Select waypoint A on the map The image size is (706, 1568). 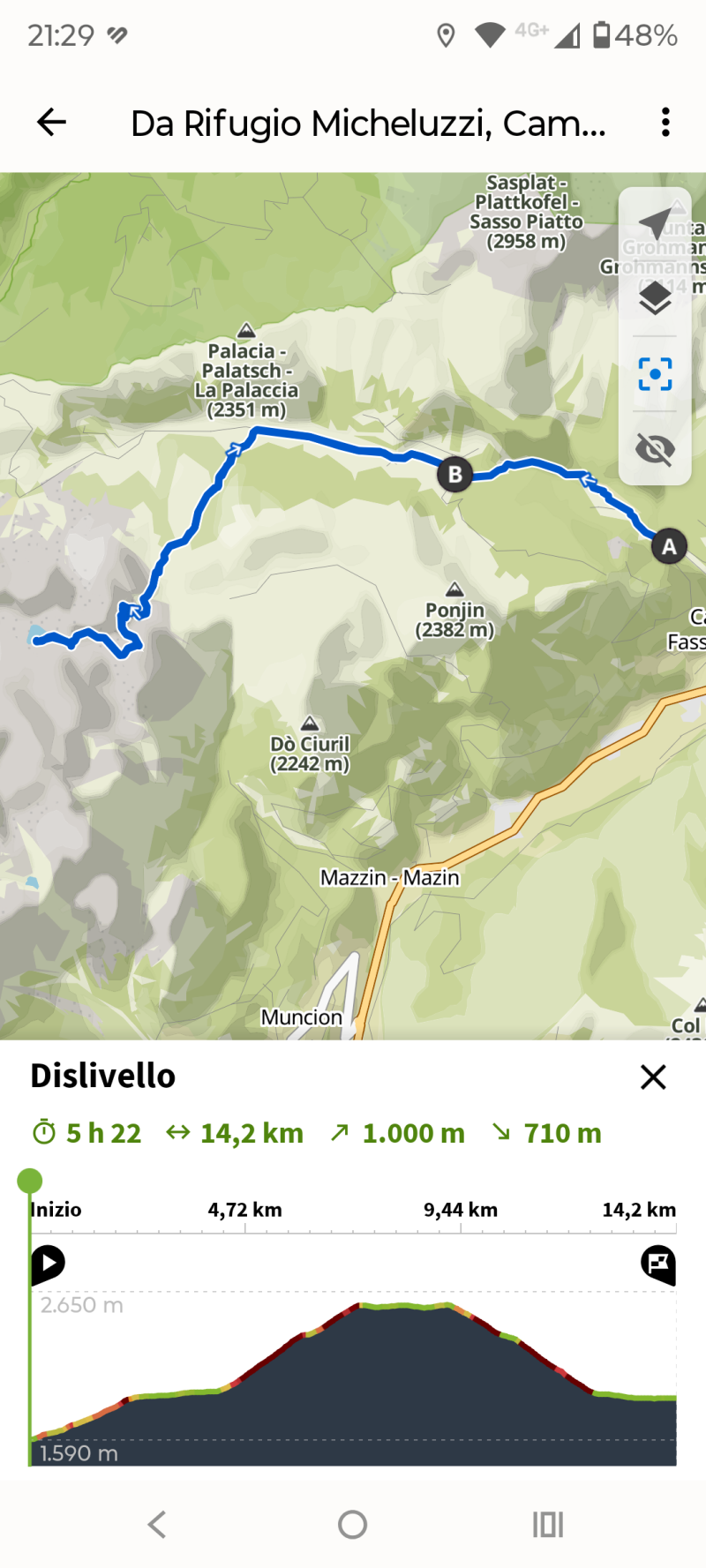coord(669,547)
